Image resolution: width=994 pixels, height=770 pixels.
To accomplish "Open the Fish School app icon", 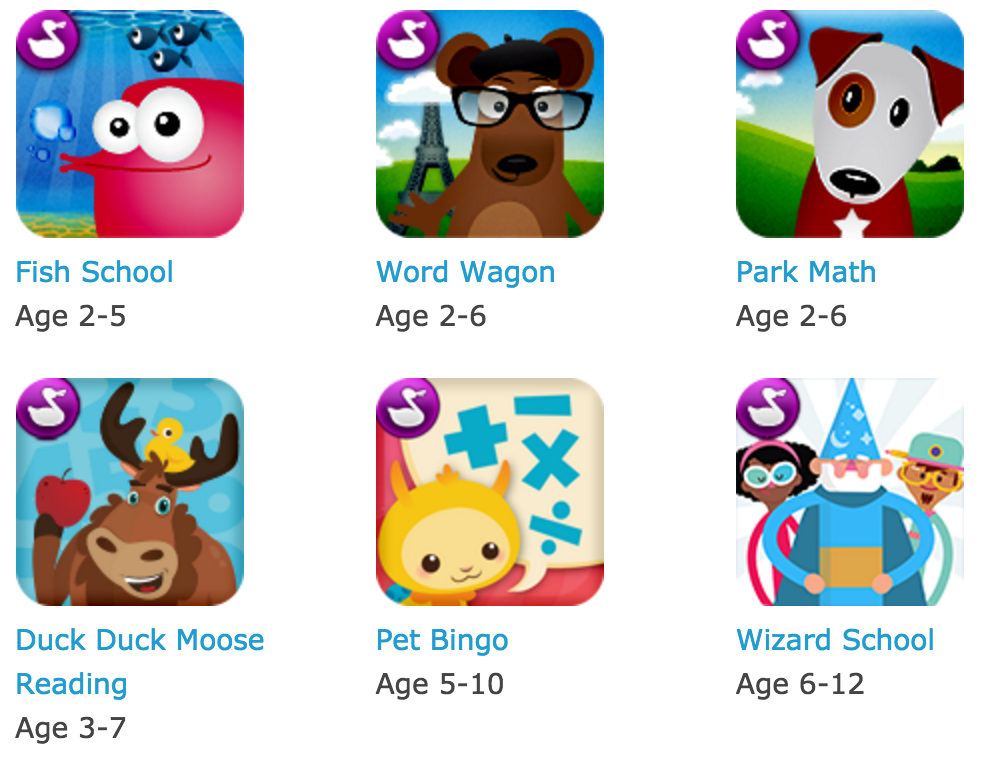I will point(130,124).
